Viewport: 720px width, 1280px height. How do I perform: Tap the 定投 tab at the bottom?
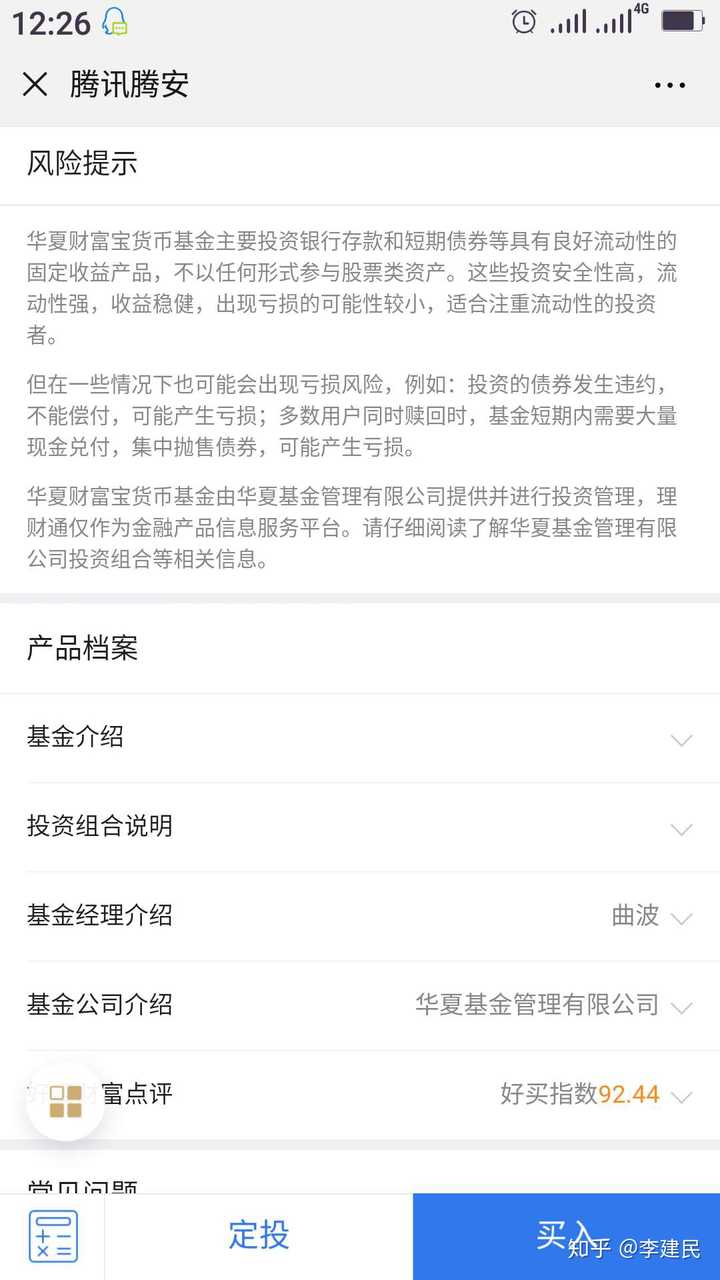[258, 1236]
